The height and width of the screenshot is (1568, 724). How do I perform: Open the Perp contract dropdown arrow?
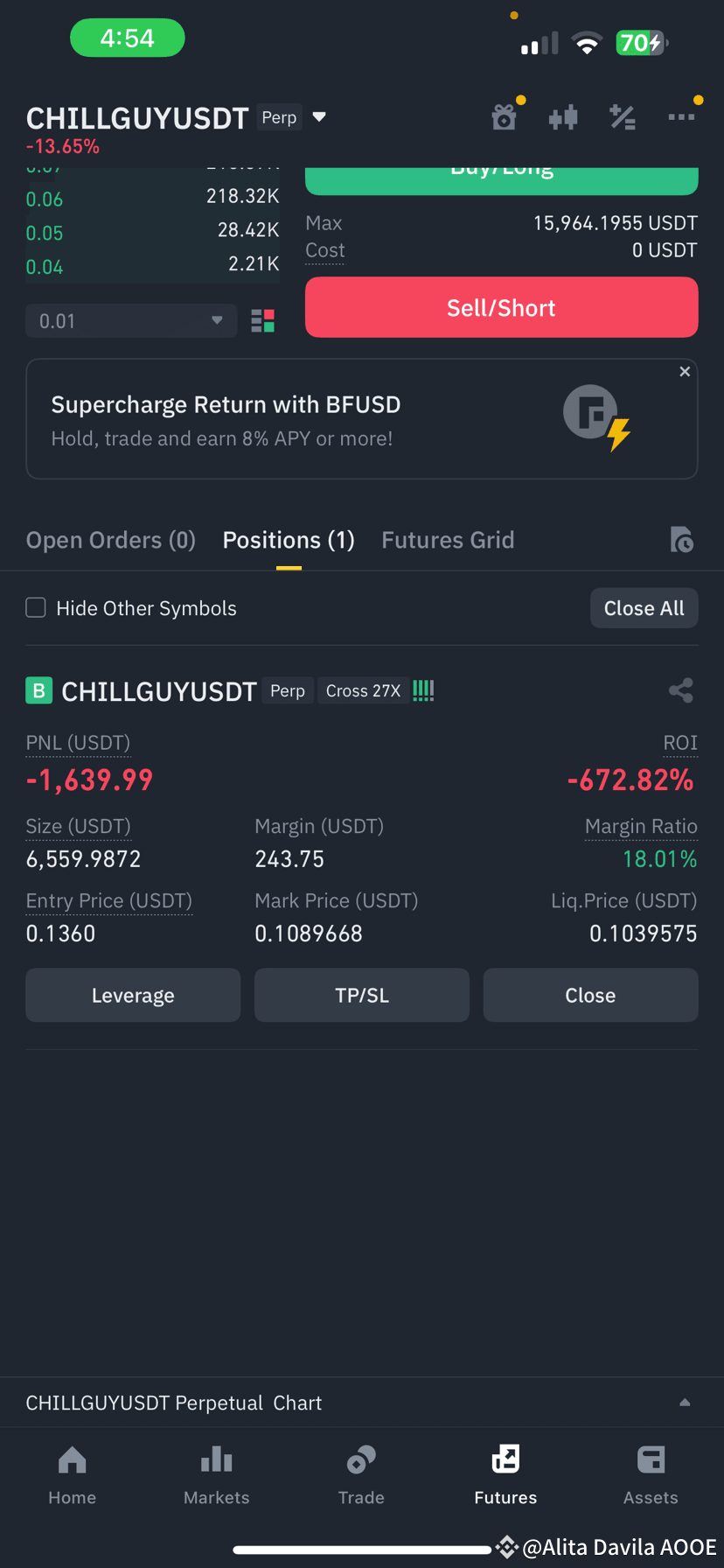point(319,116)
